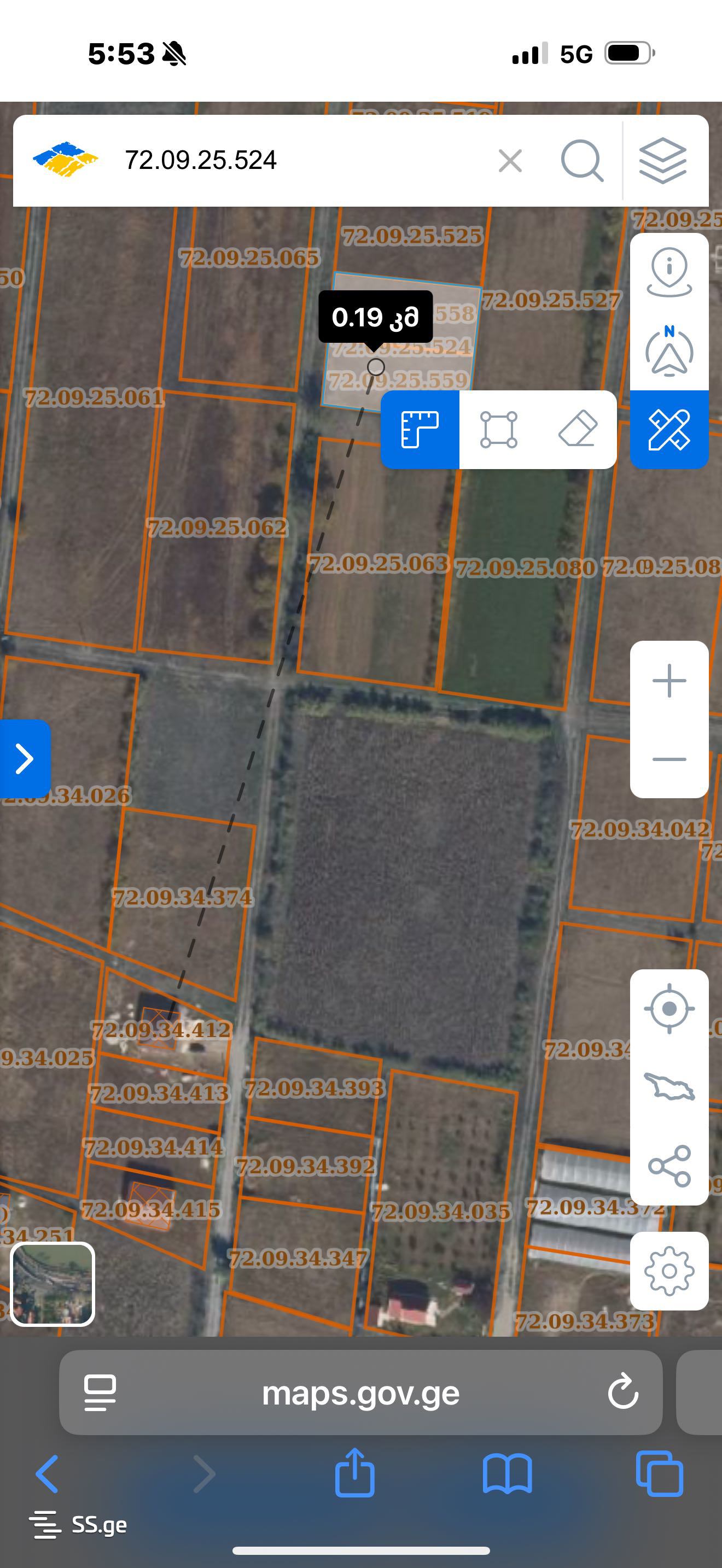Erase measurements with the eraser tool

(x=577, y=430)
